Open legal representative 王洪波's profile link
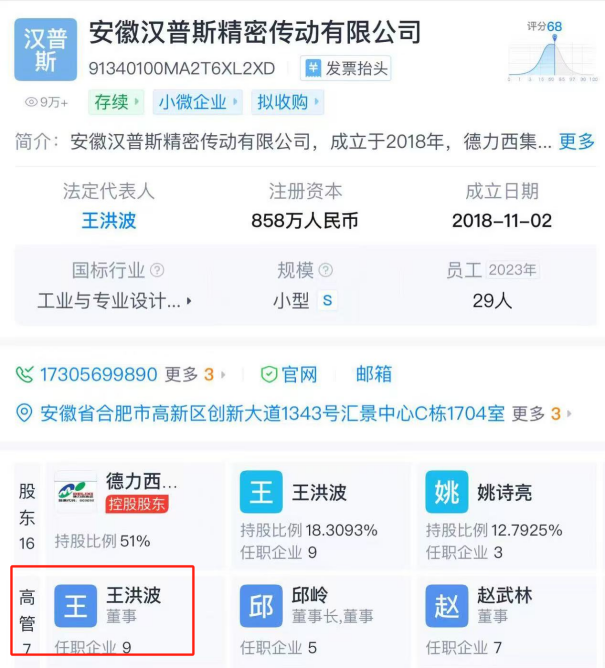 (108, 220)
